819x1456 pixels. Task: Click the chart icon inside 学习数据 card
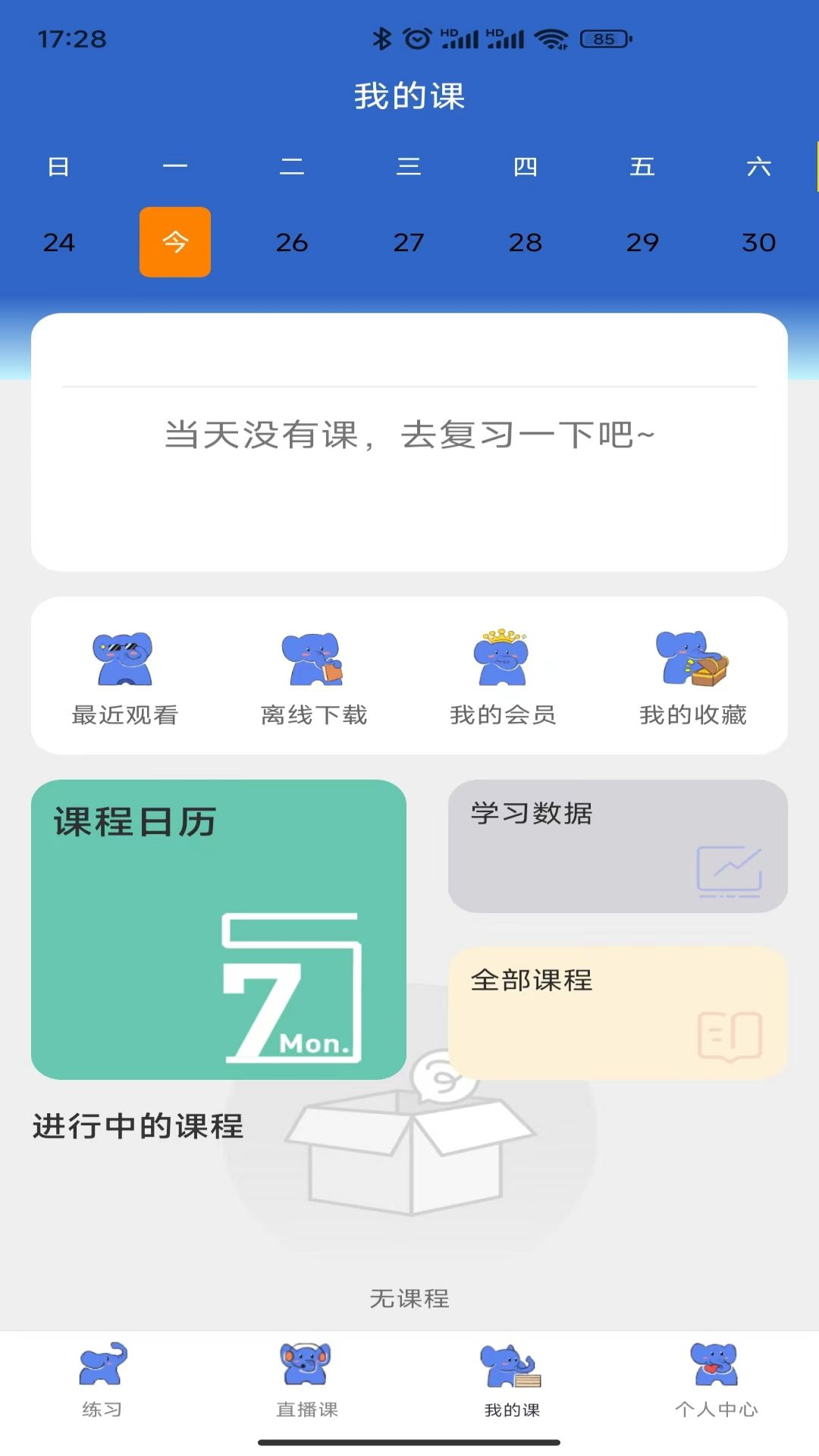click(x=730, y=871)
